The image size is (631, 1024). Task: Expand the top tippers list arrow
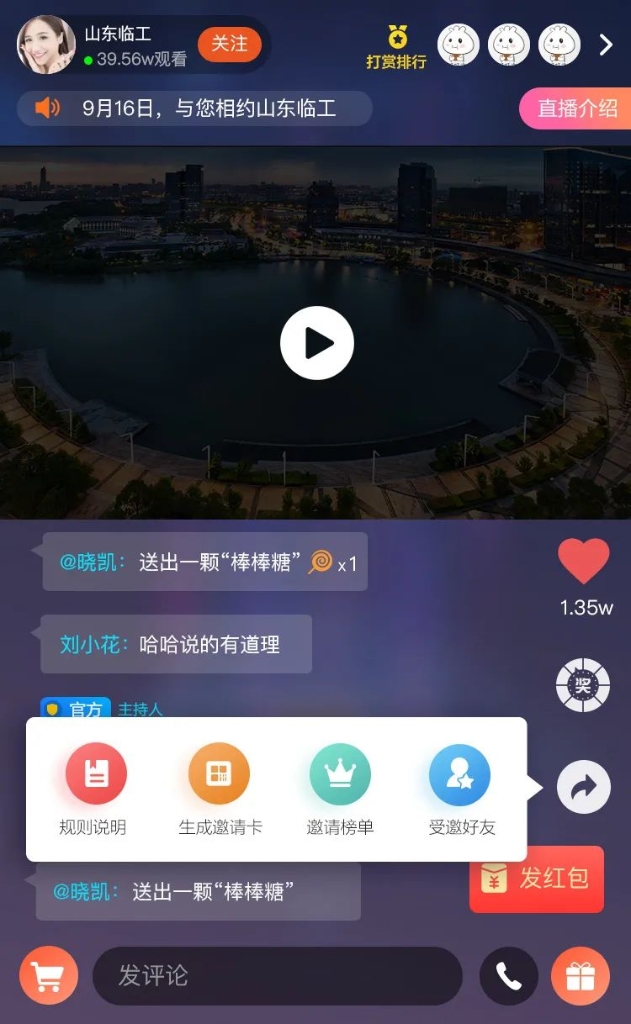click(x=605, y=45)
